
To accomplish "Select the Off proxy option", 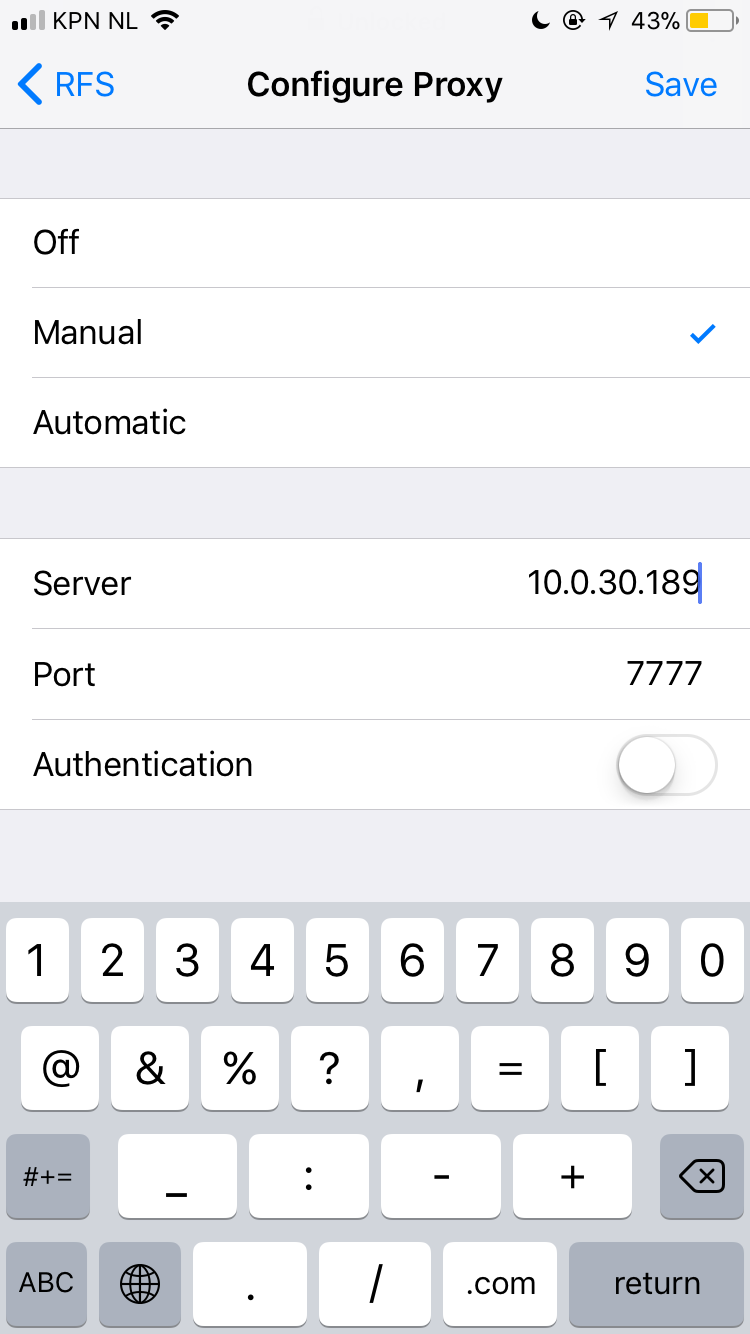I will pos(375,243).
